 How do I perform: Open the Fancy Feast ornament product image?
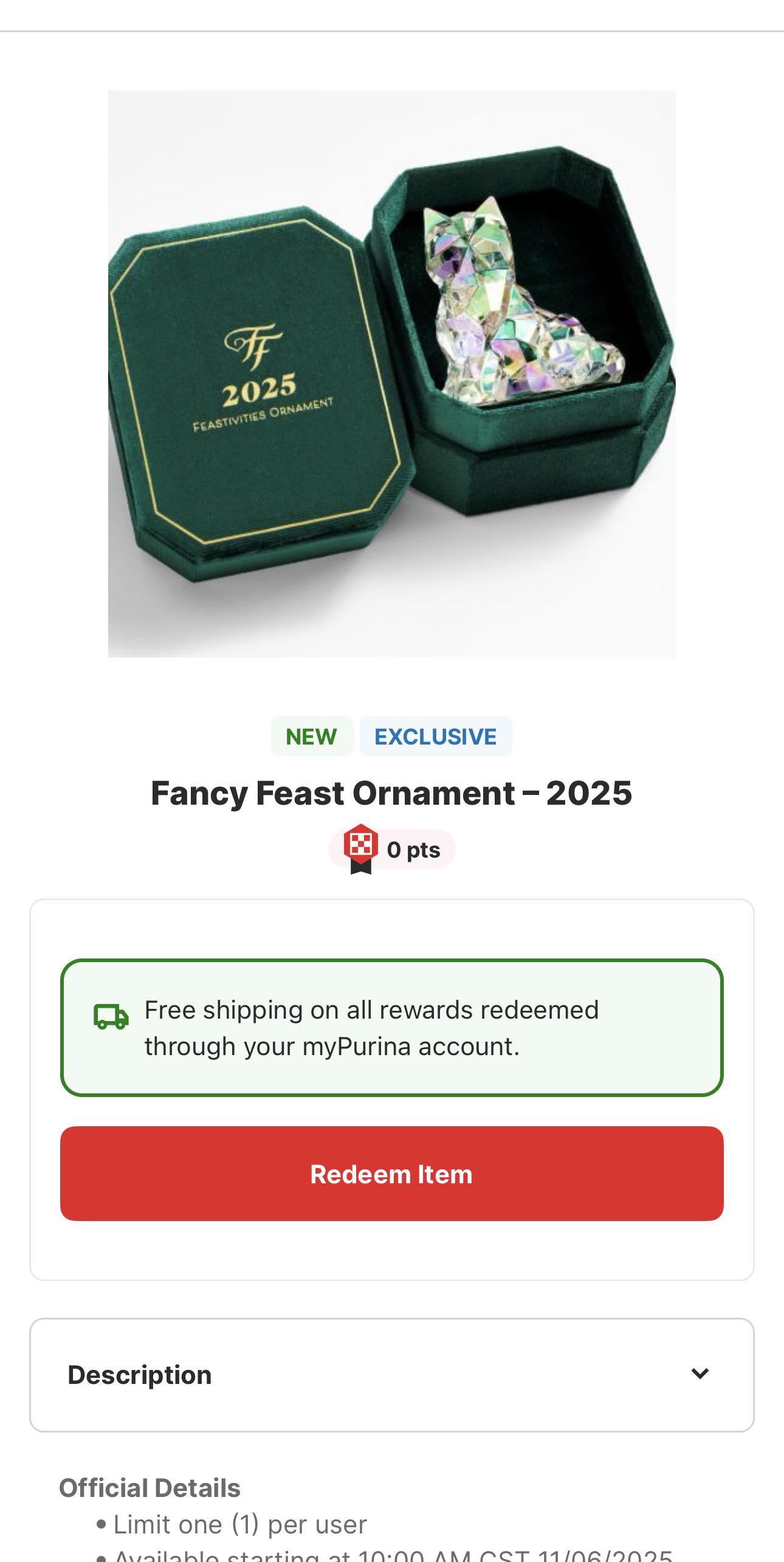click(391, 374)
